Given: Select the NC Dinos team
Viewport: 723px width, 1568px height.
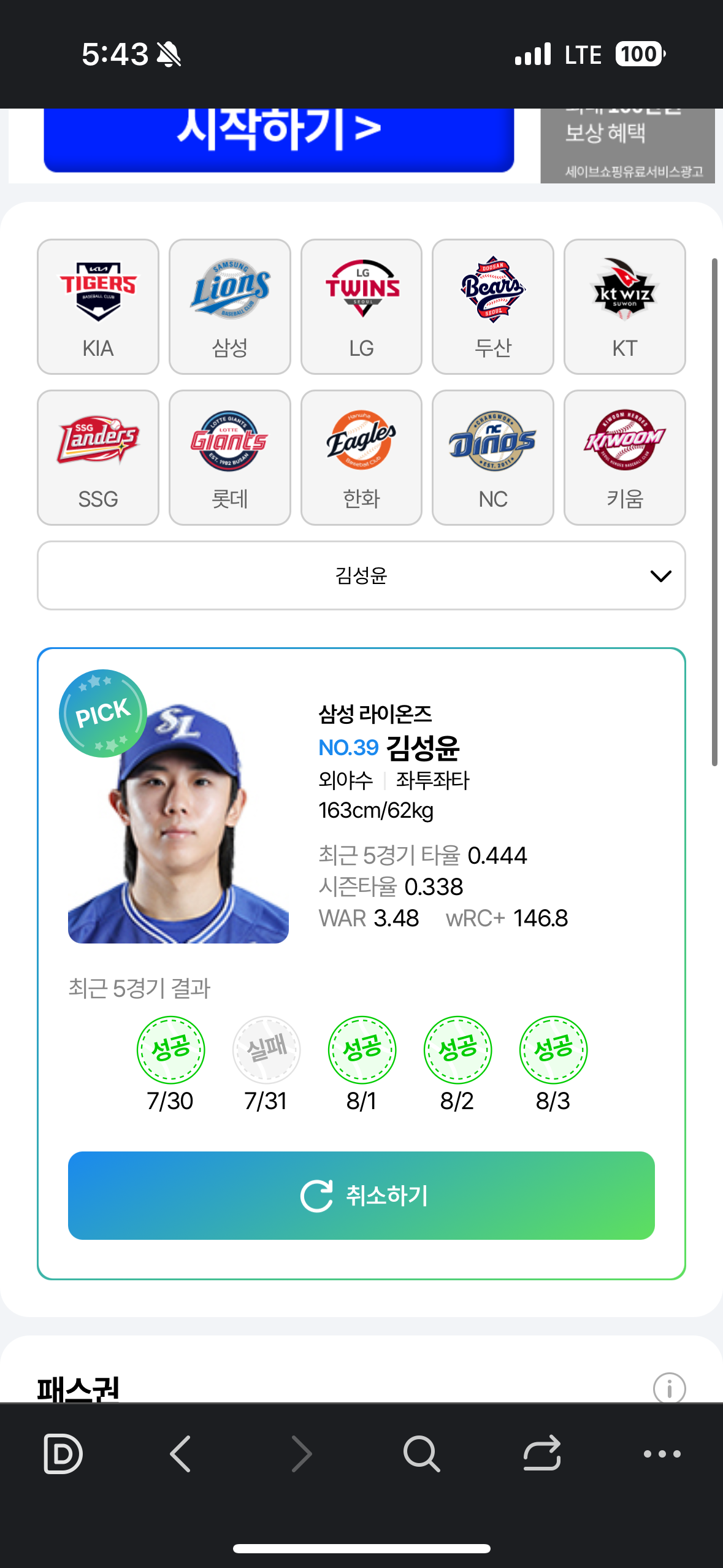Looking at the screenshot, I should (493, 458).
